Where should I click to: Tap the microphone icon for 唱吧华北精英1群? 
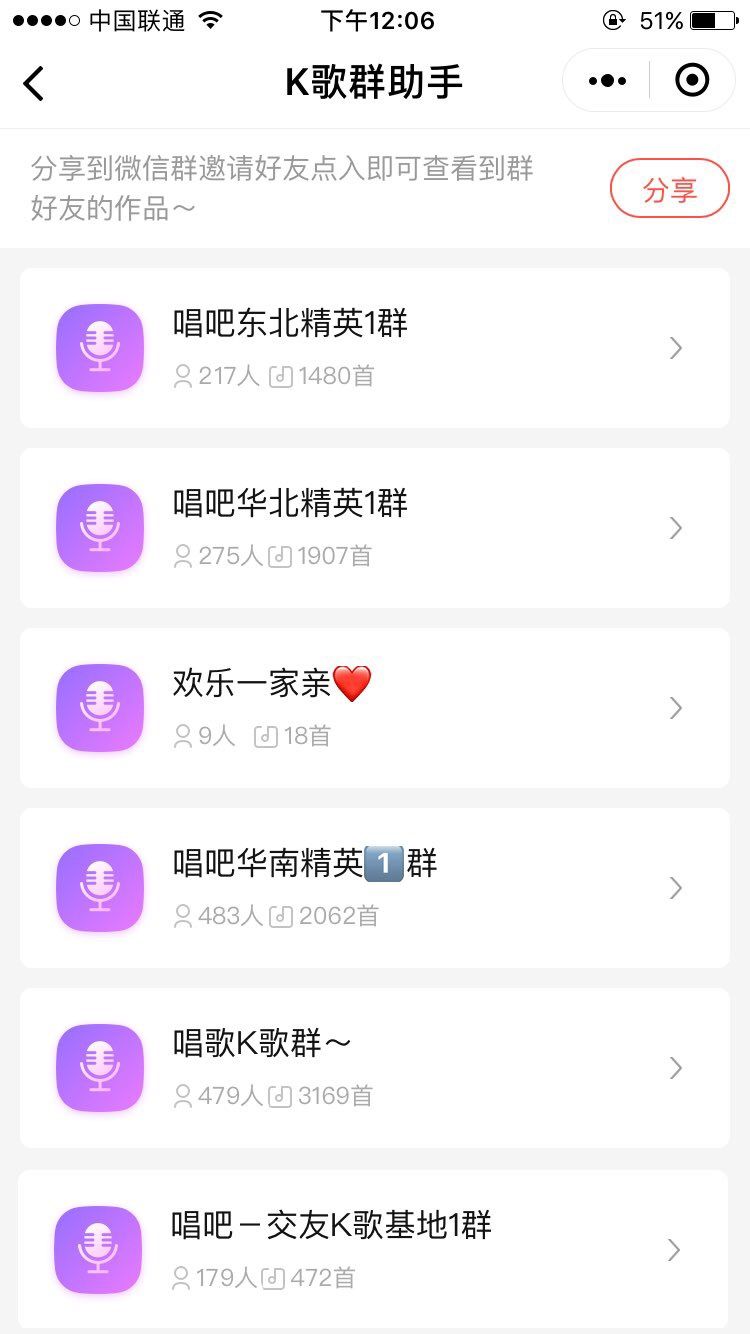point(99,528)
